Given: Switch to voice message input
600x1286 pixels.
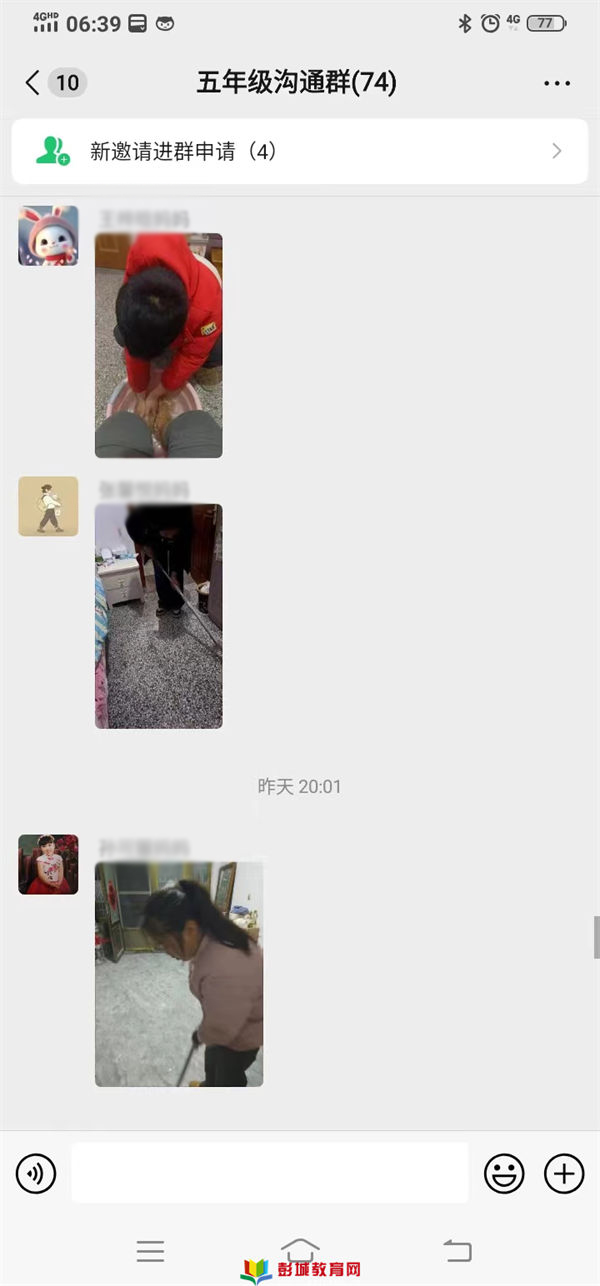Looking at the screenshot, I should tap(36, 1173).
